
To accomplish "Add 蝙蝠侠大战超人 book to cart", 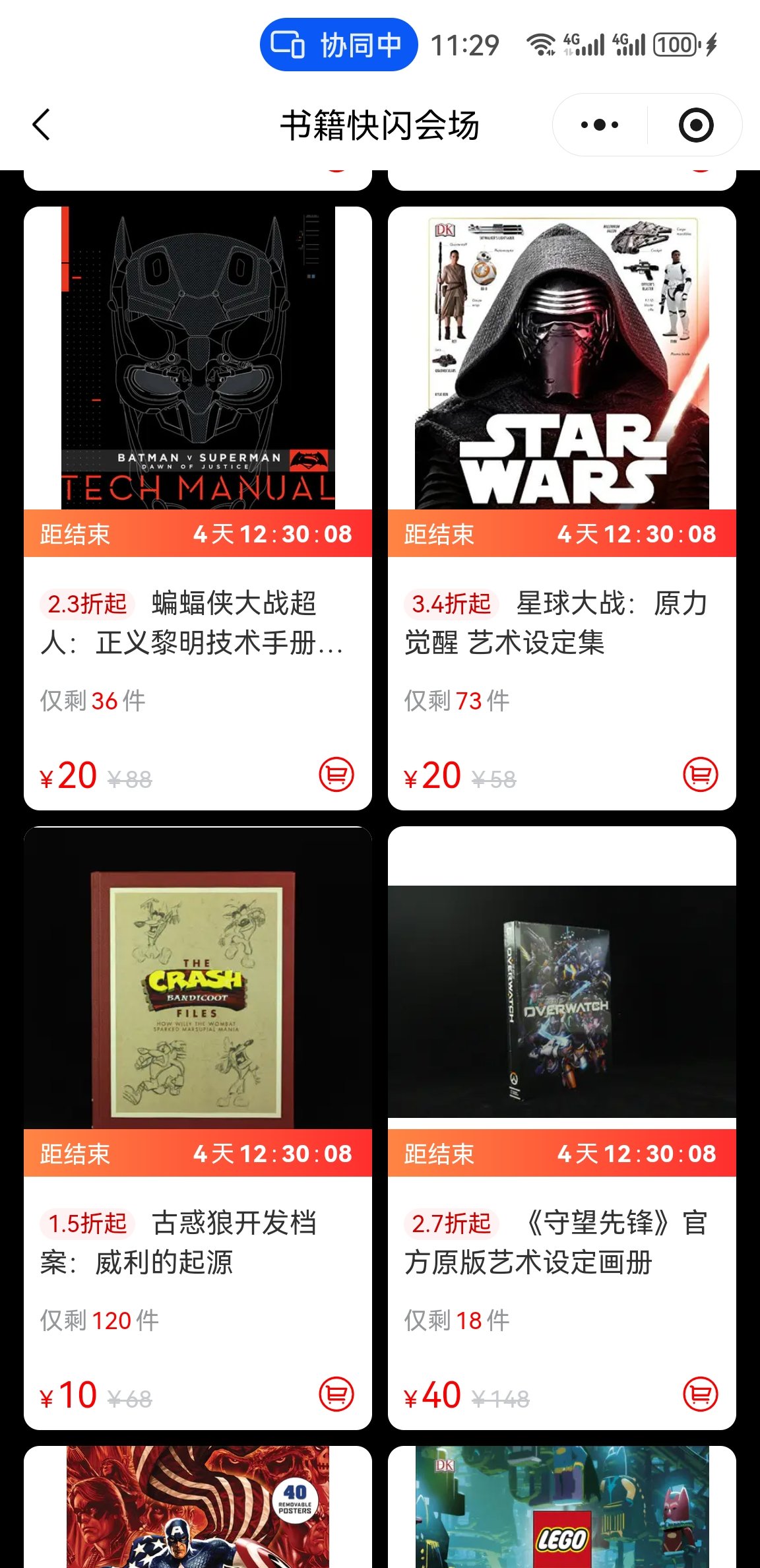I will click(x=336, y=774).
